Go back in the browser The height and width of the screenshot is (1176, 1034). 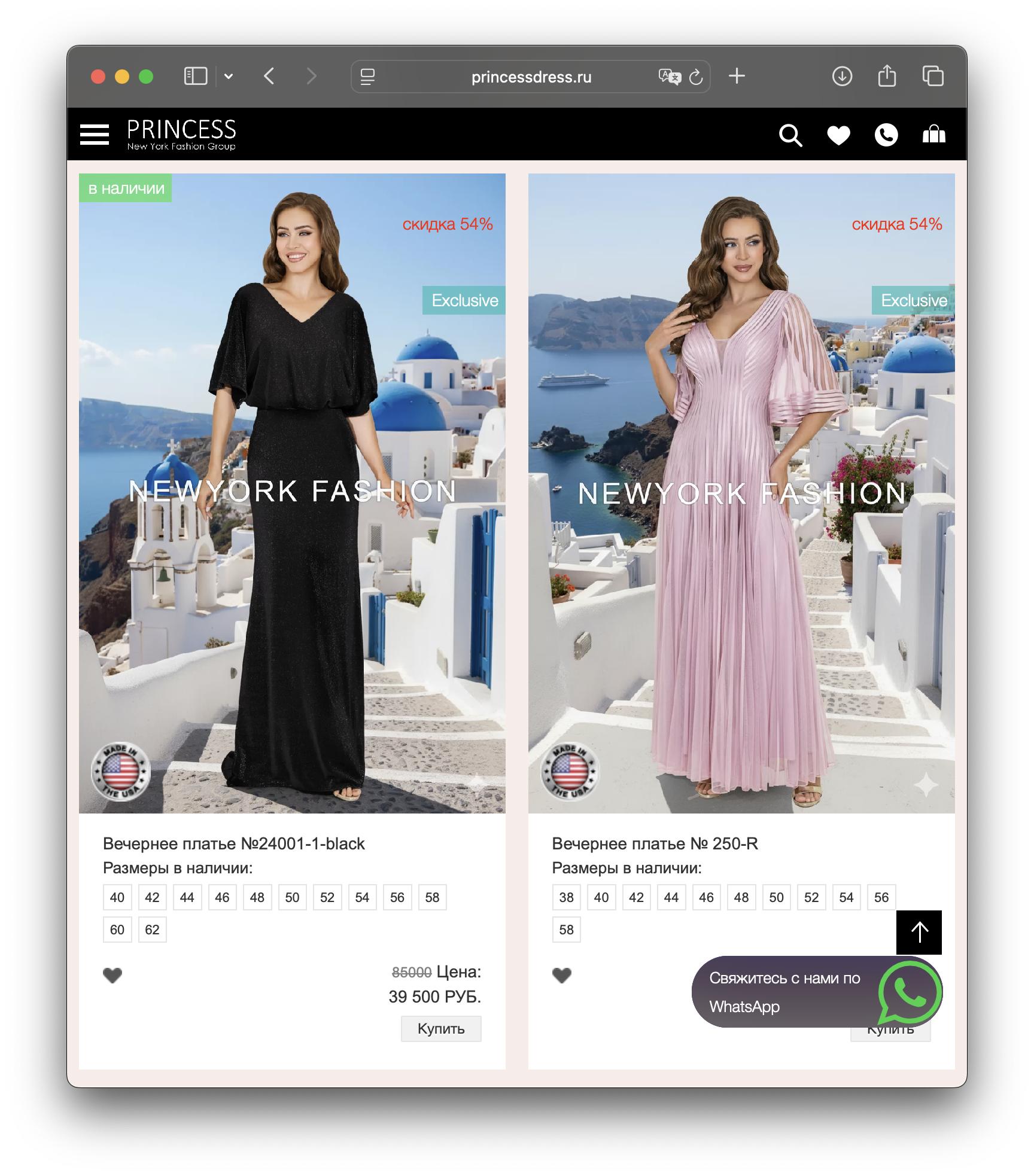click(269, 77)
